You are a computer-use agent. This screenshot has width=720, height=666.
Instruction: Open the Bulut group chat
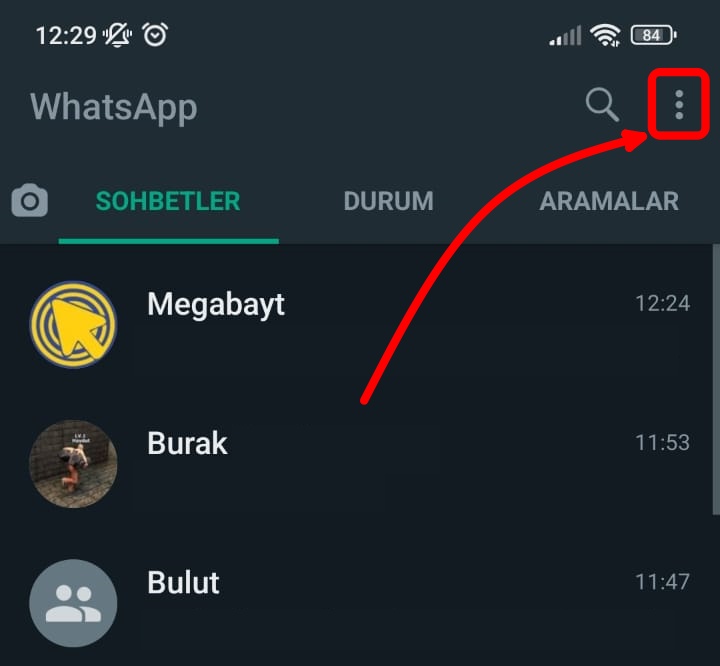pyautogui.click(x=400, y=600)
